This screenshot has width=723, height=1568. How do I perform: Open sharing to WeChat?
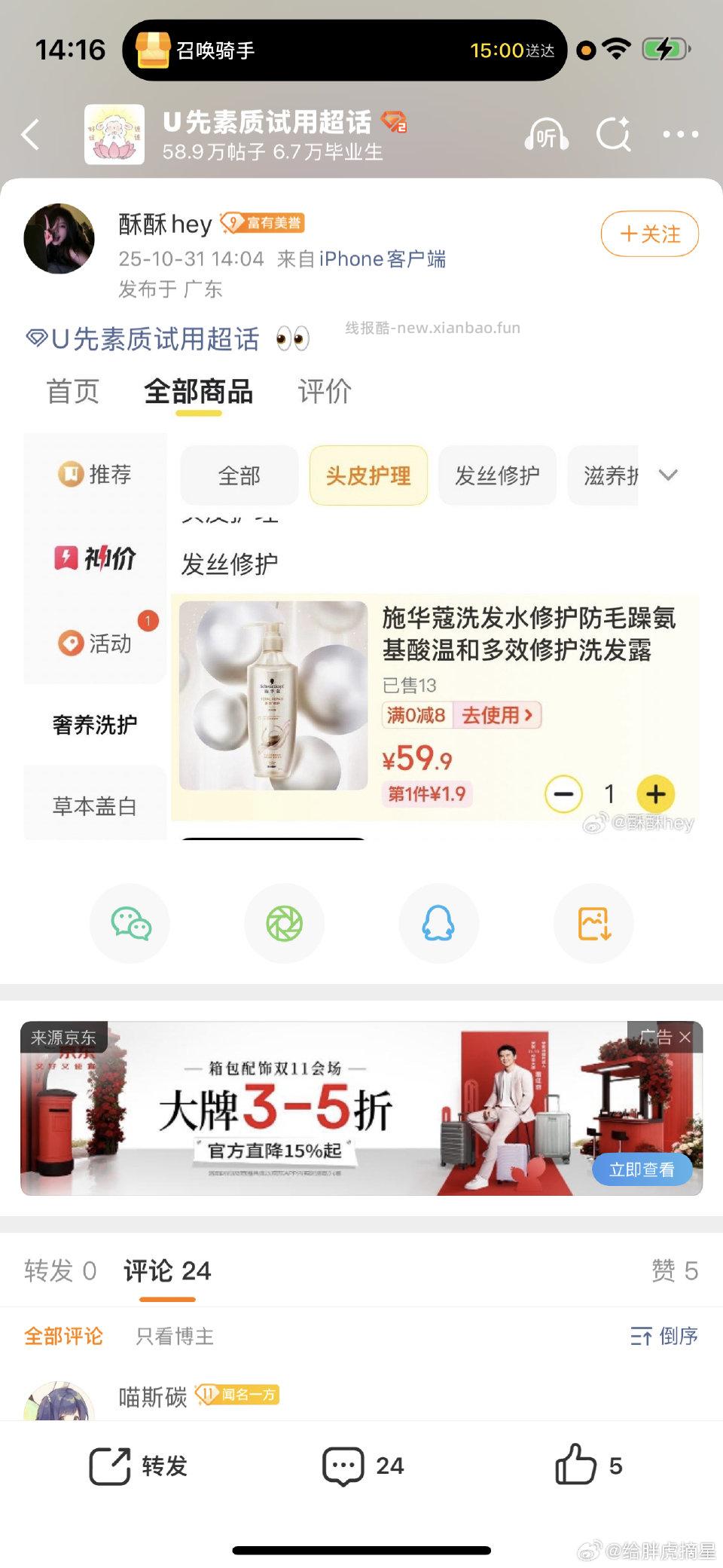coord(128,924)
